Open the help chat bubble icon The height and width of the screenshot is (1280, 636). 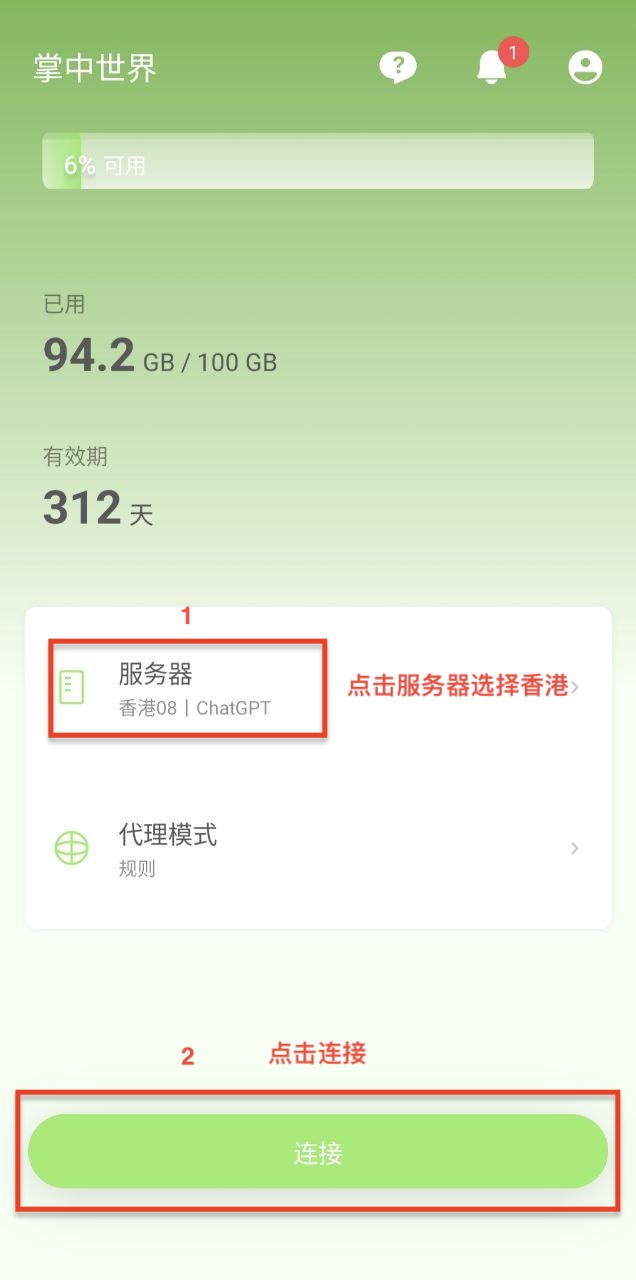pyautogui.click(x=397, y=68)
